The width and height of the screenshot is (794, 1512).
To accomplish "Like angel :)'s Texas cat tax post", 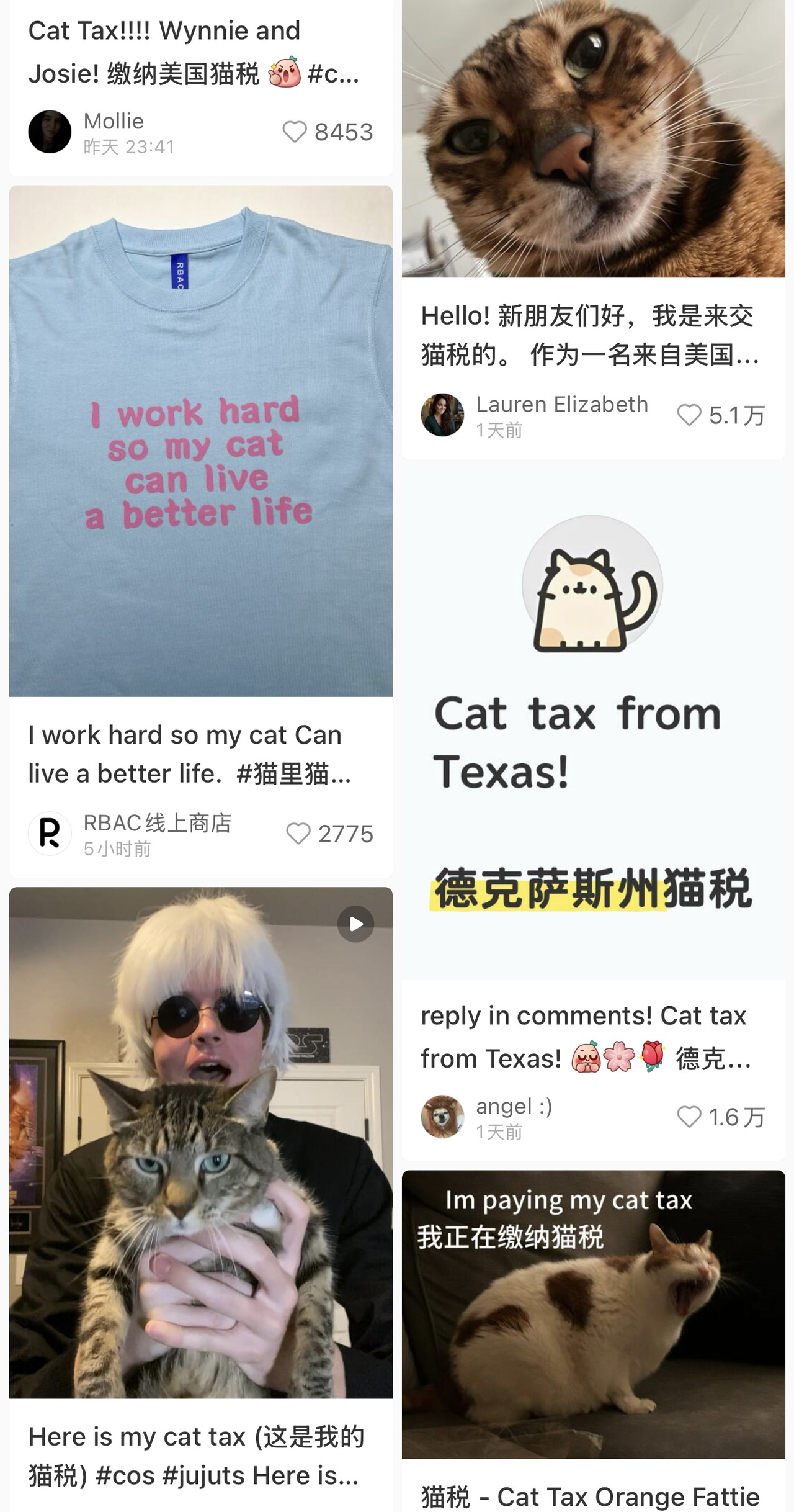I will 689,1117.
